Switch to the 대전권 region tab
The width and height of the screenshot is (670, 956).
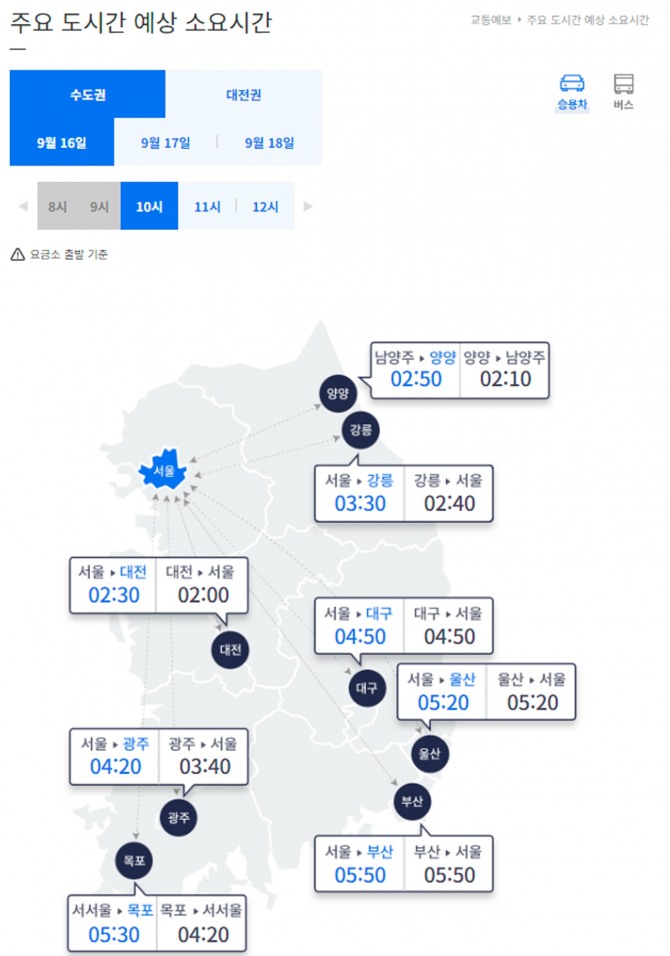pos(243,95)
